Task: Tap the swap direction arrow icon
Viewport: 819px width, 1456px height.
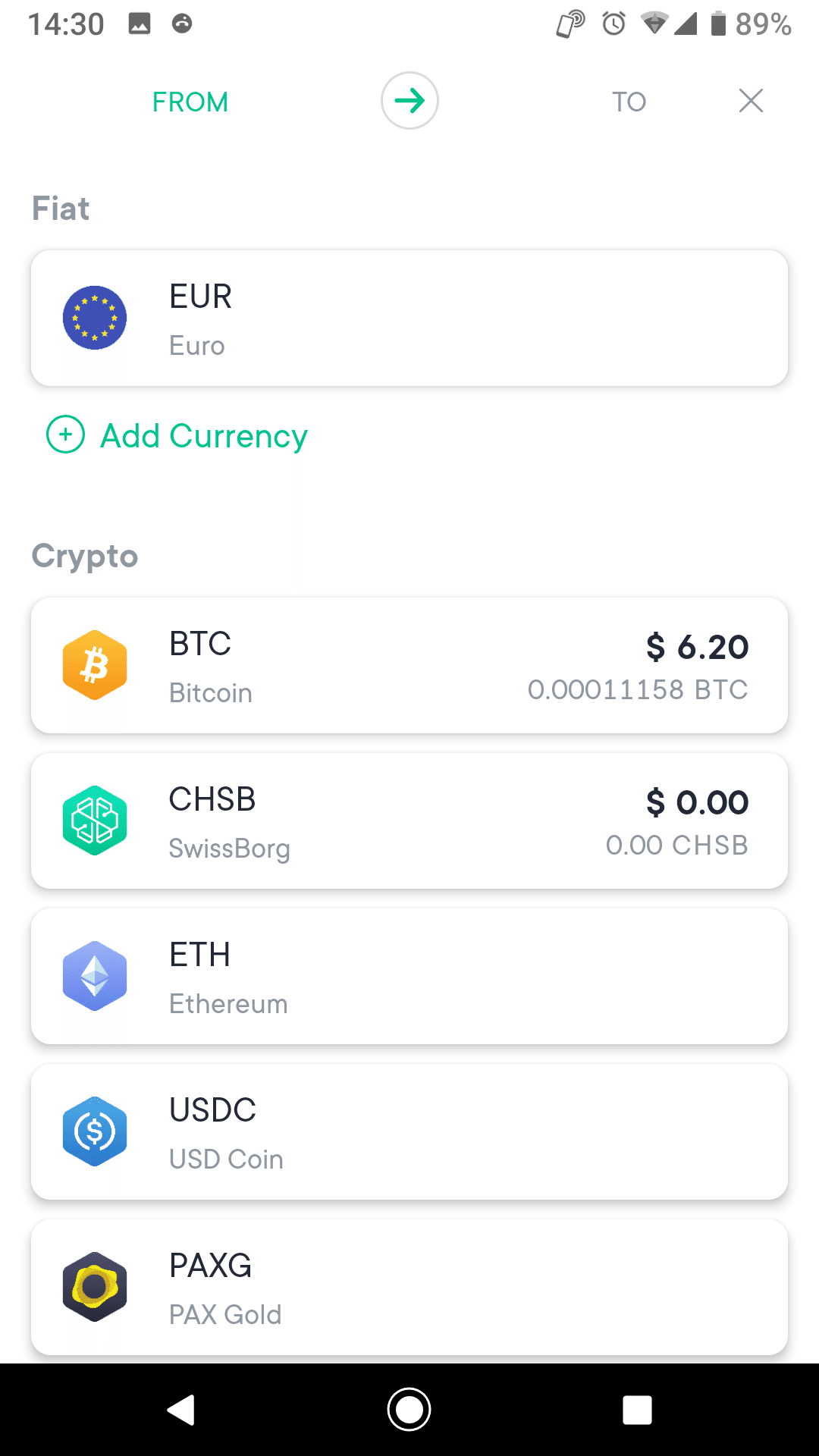Action: 409,100
